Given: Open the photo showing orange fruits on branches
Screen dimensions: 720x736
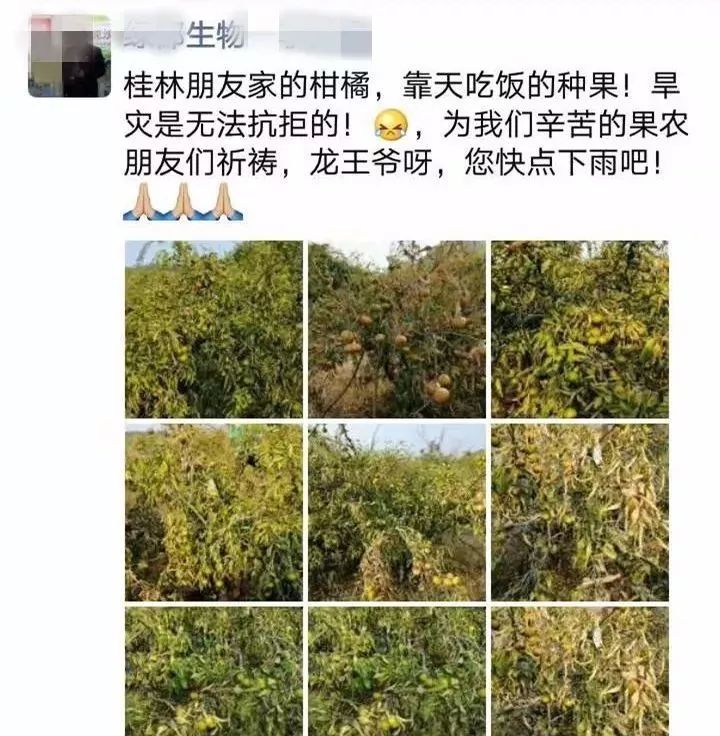Looking at the screenshot, I should point(396,329).
